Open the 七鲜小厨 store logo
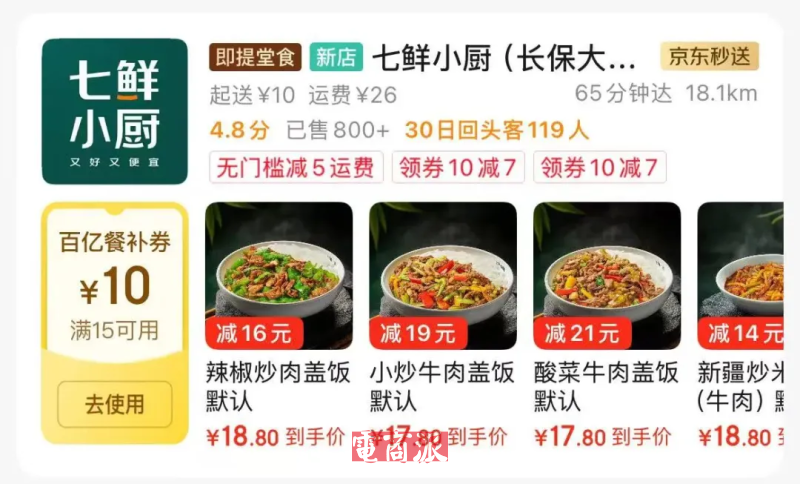The height and width of the screenshot is (484, 800). click(114, 111)
